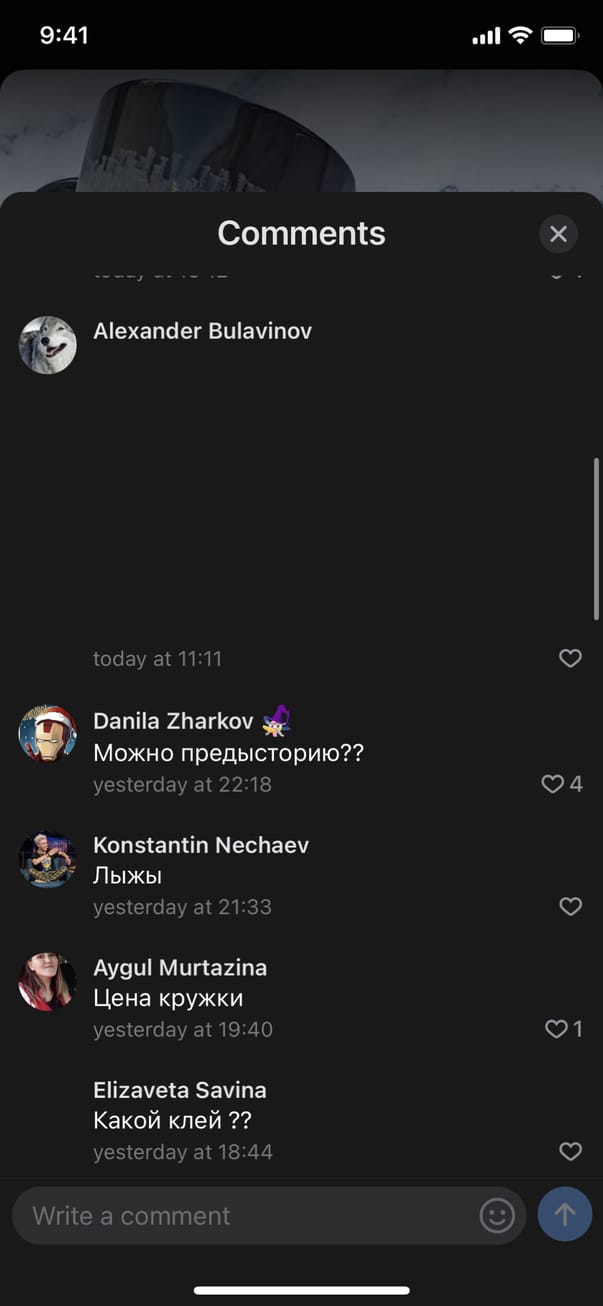Send the comment with arrow button
The width and height of the screenshot is (603, 1306).
click(x=564, y=1215)
